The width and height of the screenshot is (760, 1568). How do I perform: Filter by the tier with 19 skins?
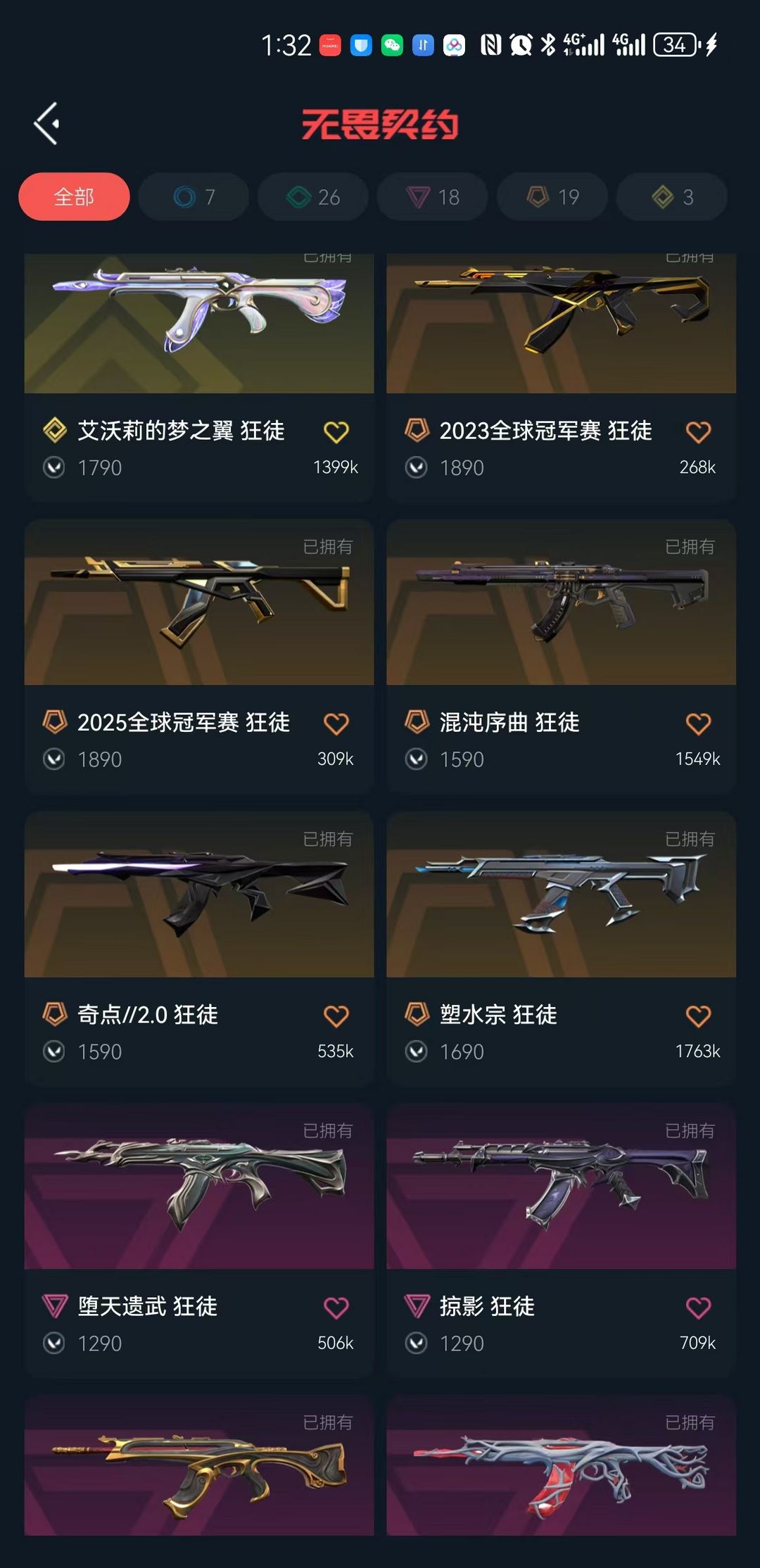(552, 197)
